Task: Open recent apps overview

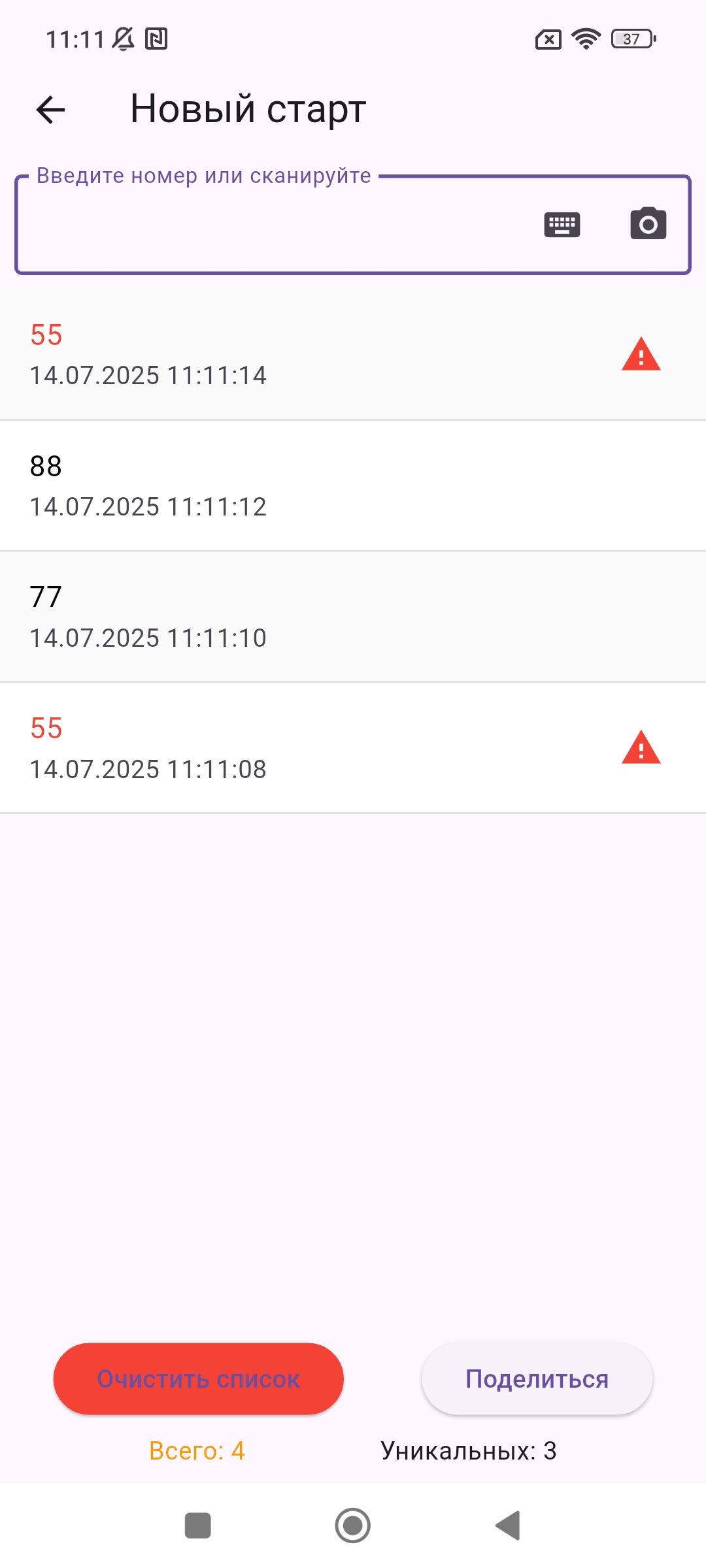Action: pos(198,1526)
